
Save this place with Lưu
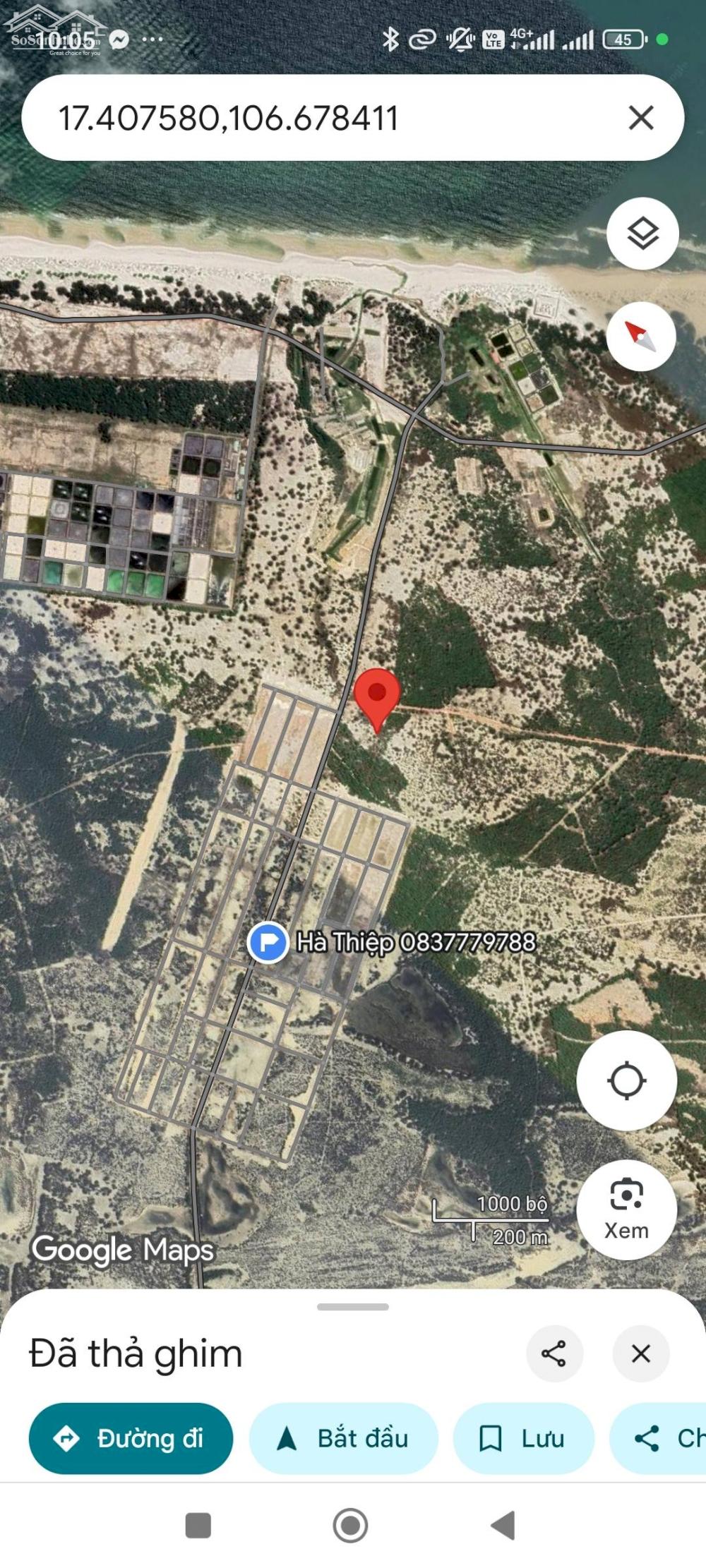(523, 1438)
